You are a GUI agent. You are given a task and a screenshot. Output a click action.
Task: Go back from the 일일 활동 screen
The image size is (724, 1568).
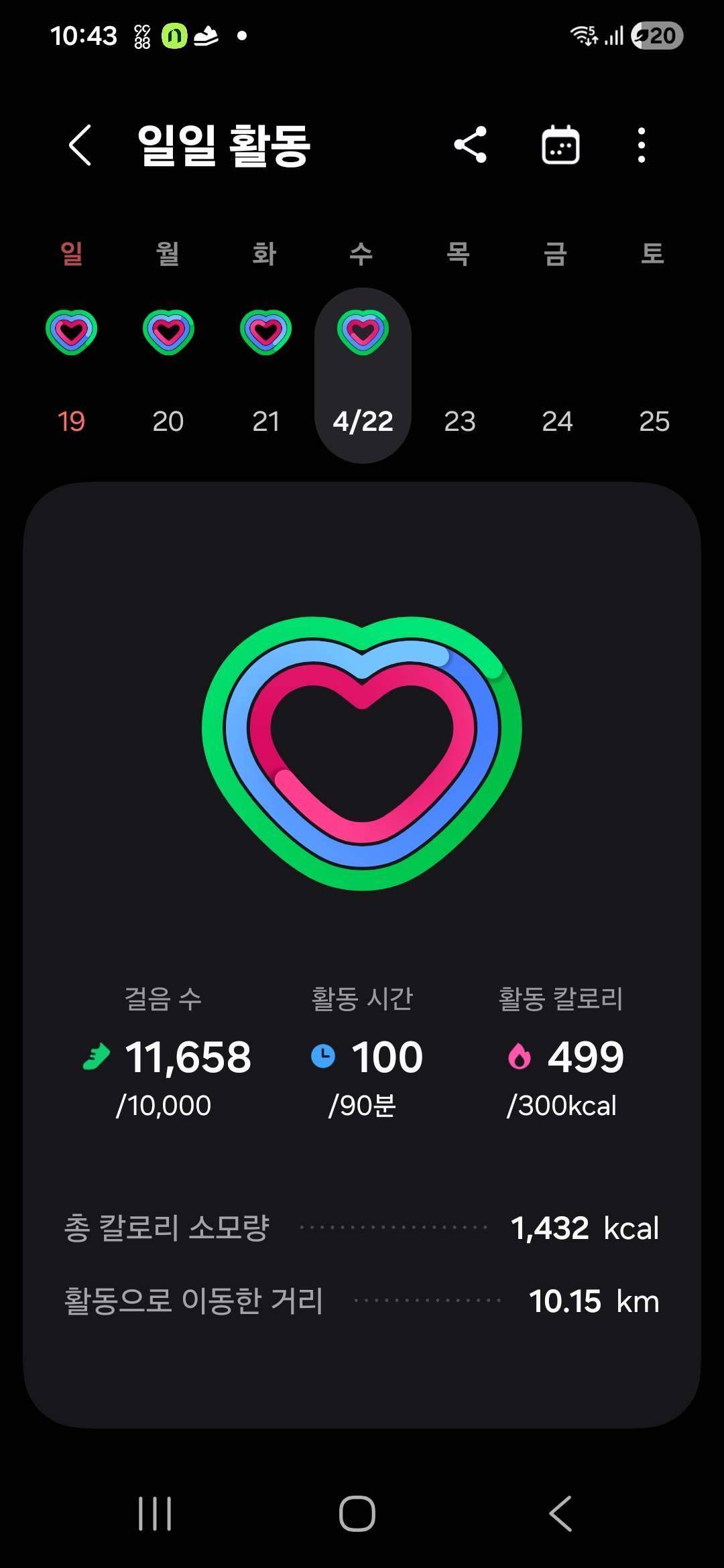click(x=80, y=145)
